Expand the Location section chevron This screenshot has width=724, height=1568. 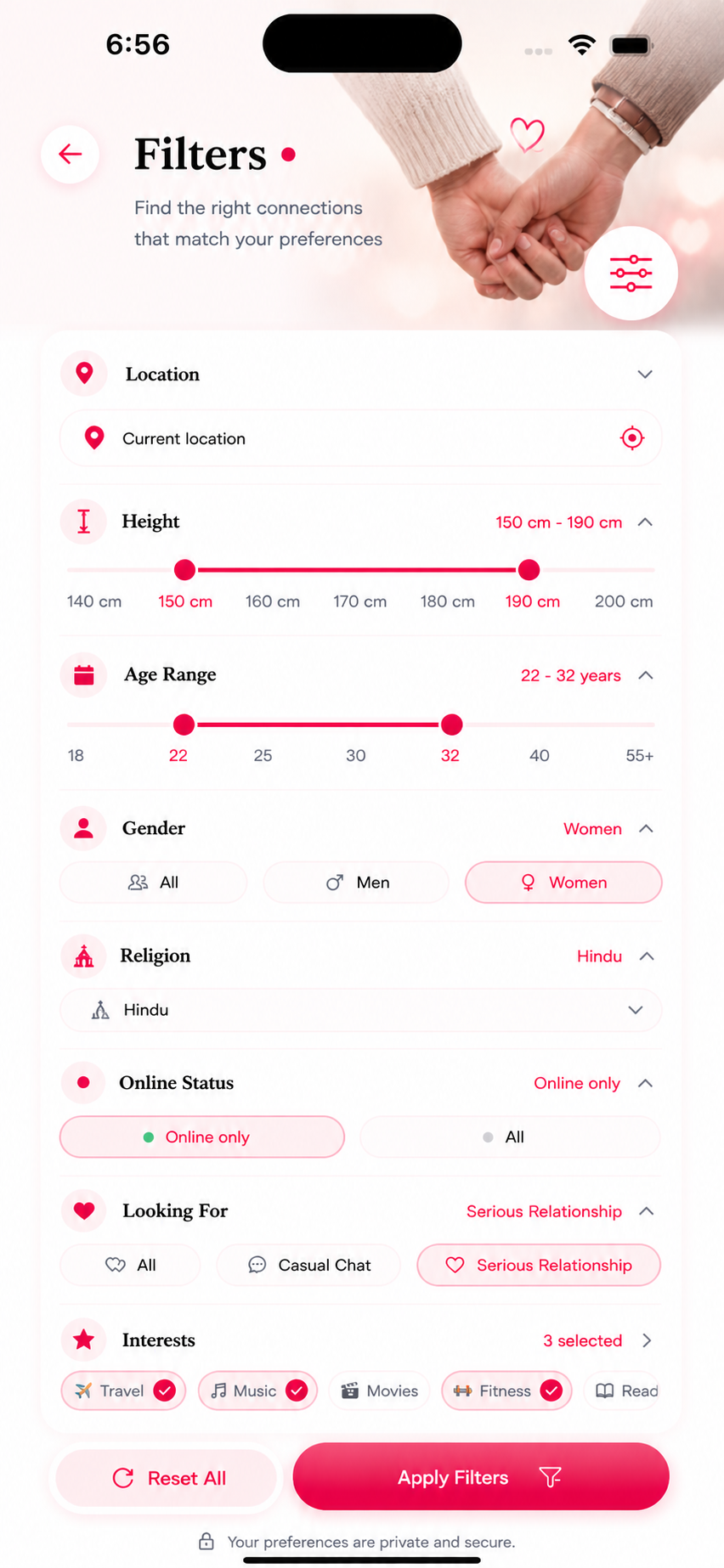tap(645, 375)
